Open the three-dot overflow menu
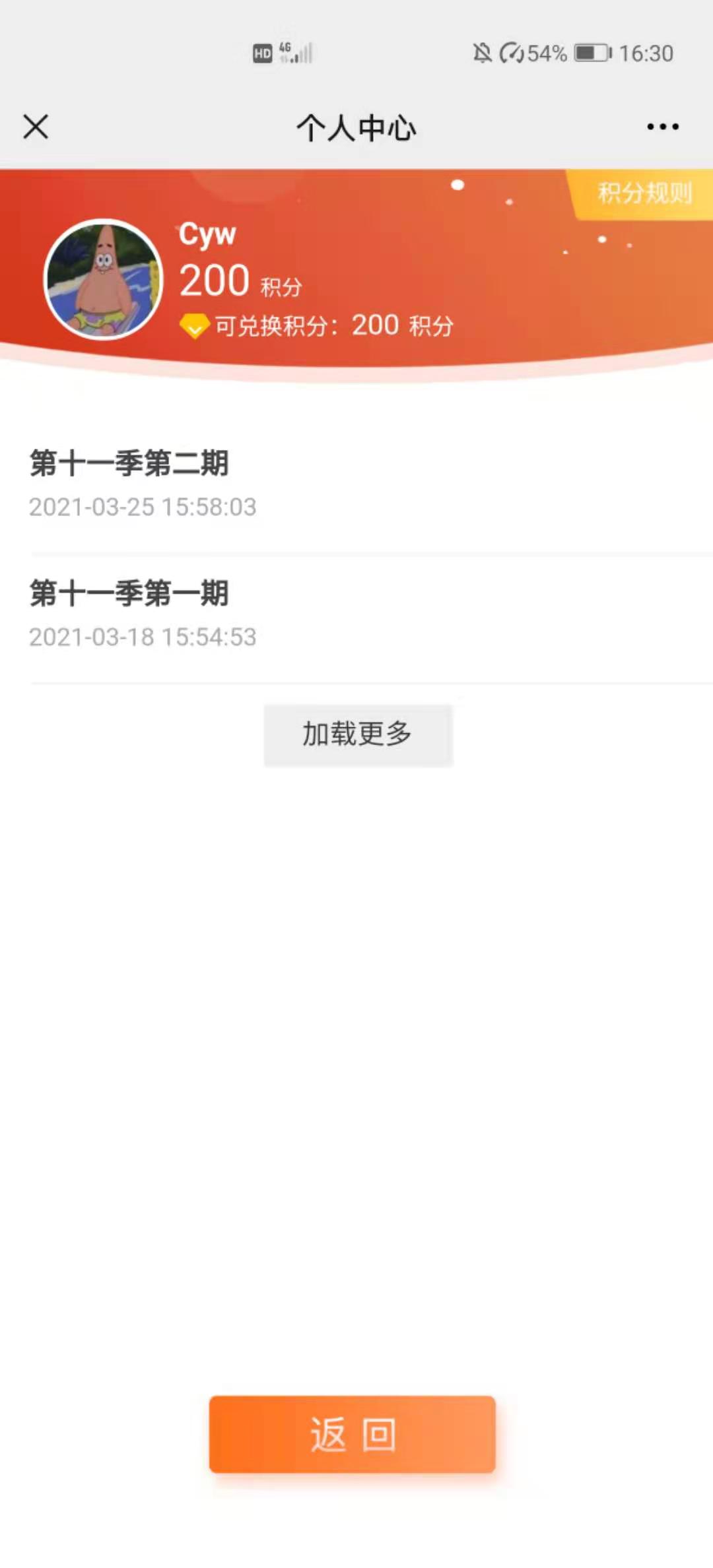 pos(662,127)
